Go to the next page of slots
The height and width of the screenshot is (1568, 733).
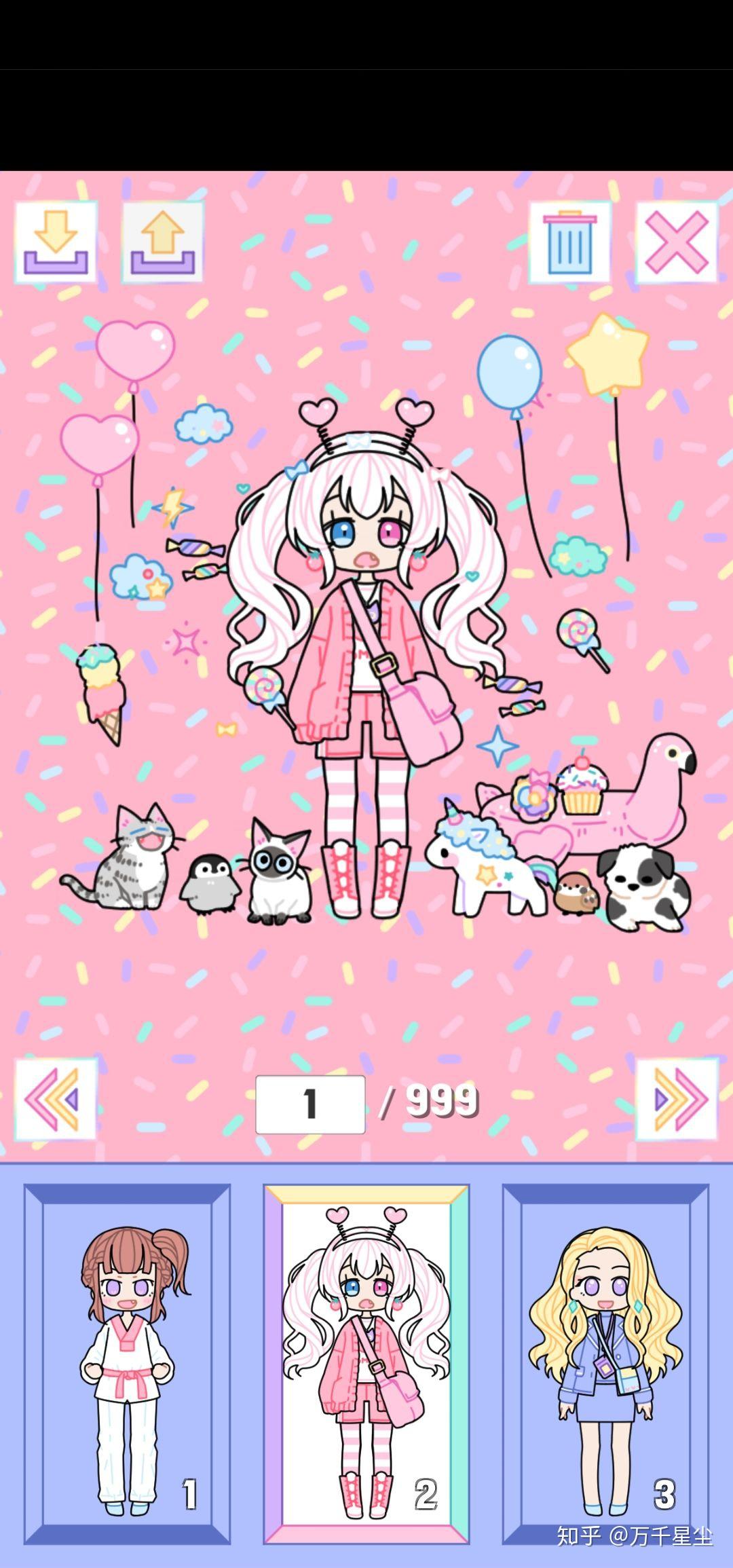tap(677, 1099)
